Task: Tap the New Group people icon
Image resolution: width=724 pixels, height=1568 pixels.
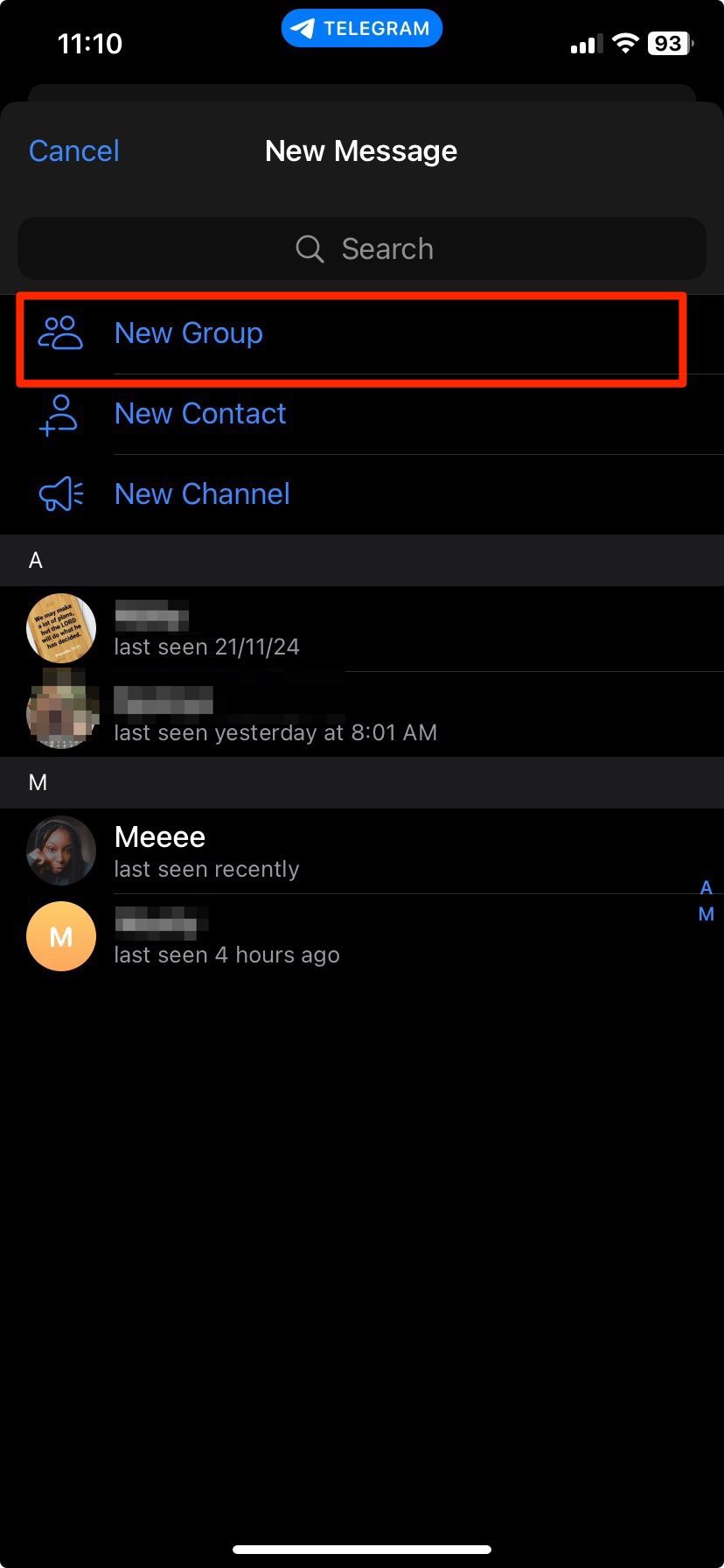Action: point(59,333)
